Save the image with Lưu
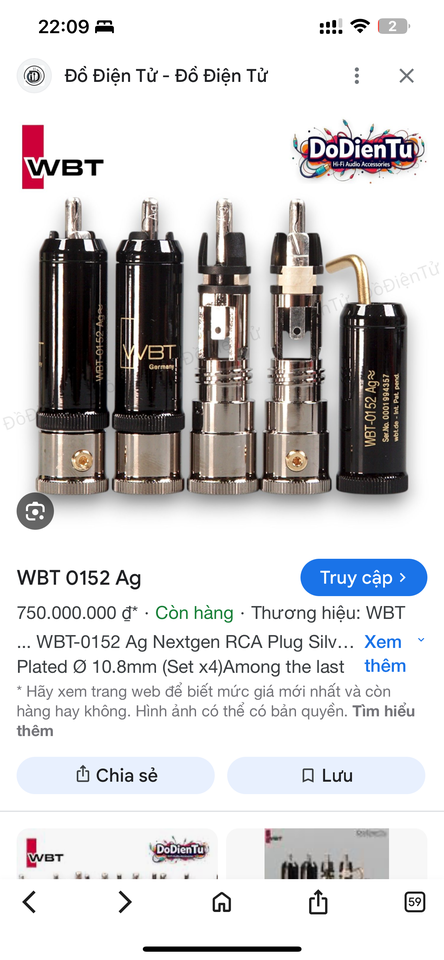444x960 pixels. click(326, 775)
